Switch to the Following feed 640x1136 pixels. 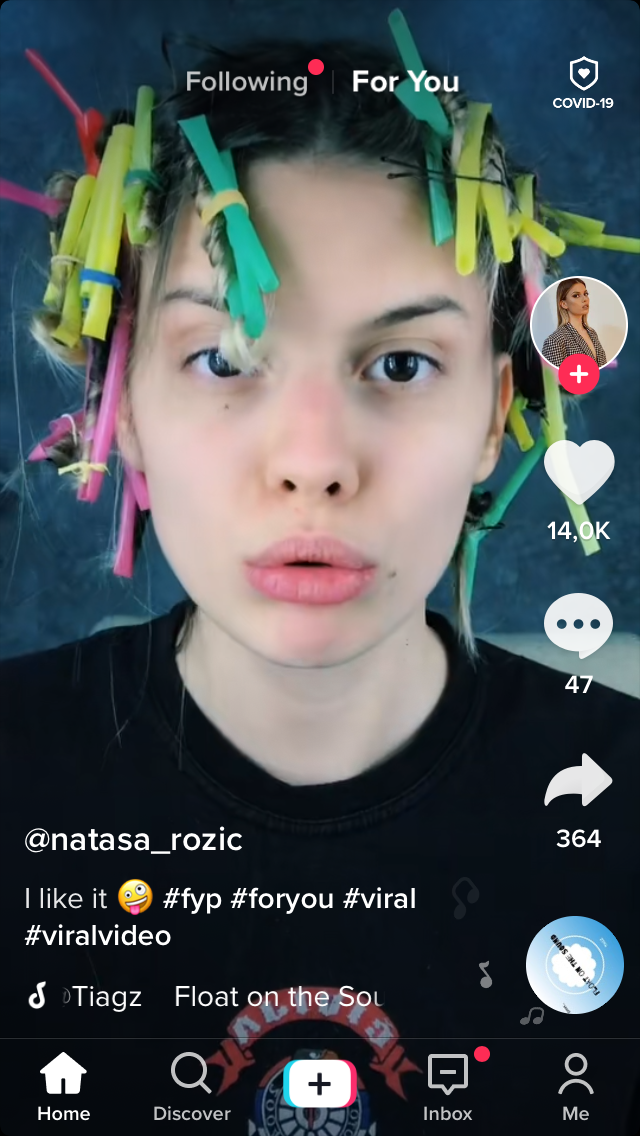pyautogui.click(x=247, y=82)
